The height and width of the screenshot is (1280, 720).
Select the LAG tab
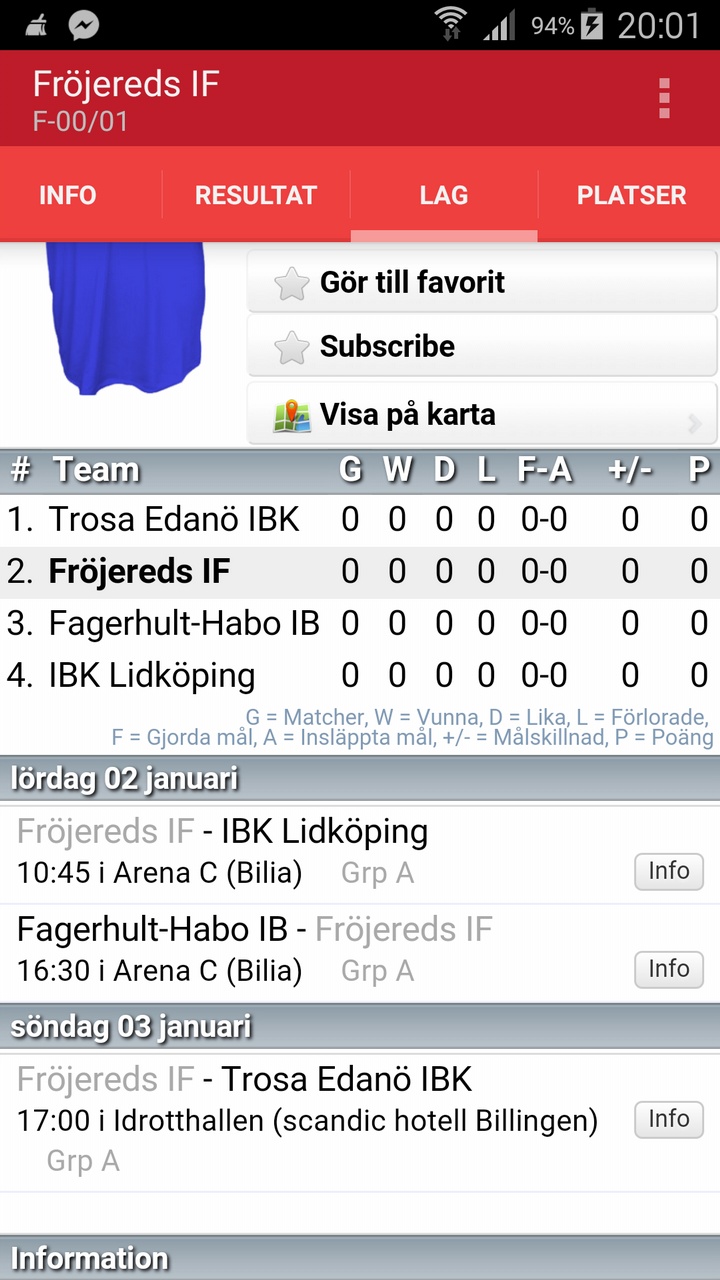click(444, 195)
